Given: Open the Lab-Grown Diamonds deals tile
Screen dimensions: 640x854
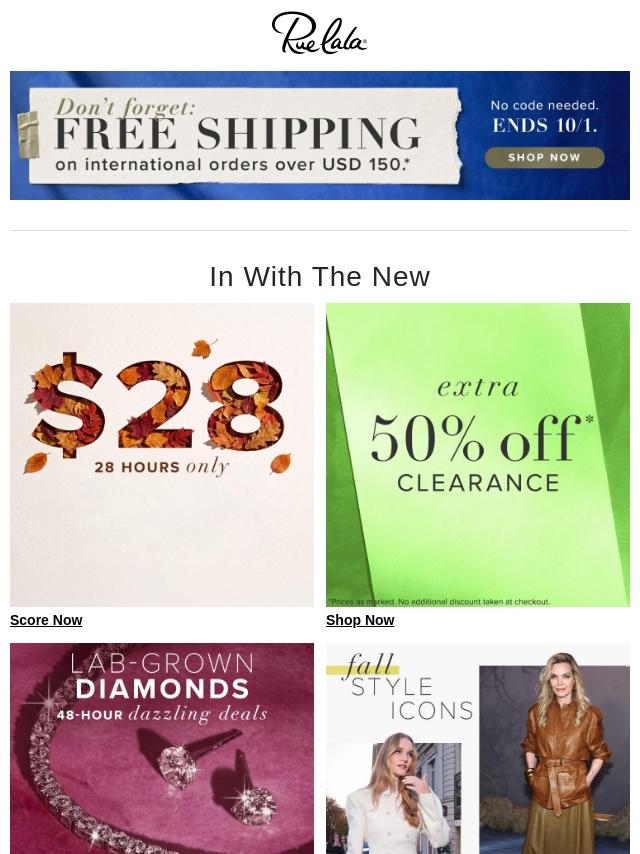Looking at the screenshot, I should pyautogui.click(x=162, y=748).
